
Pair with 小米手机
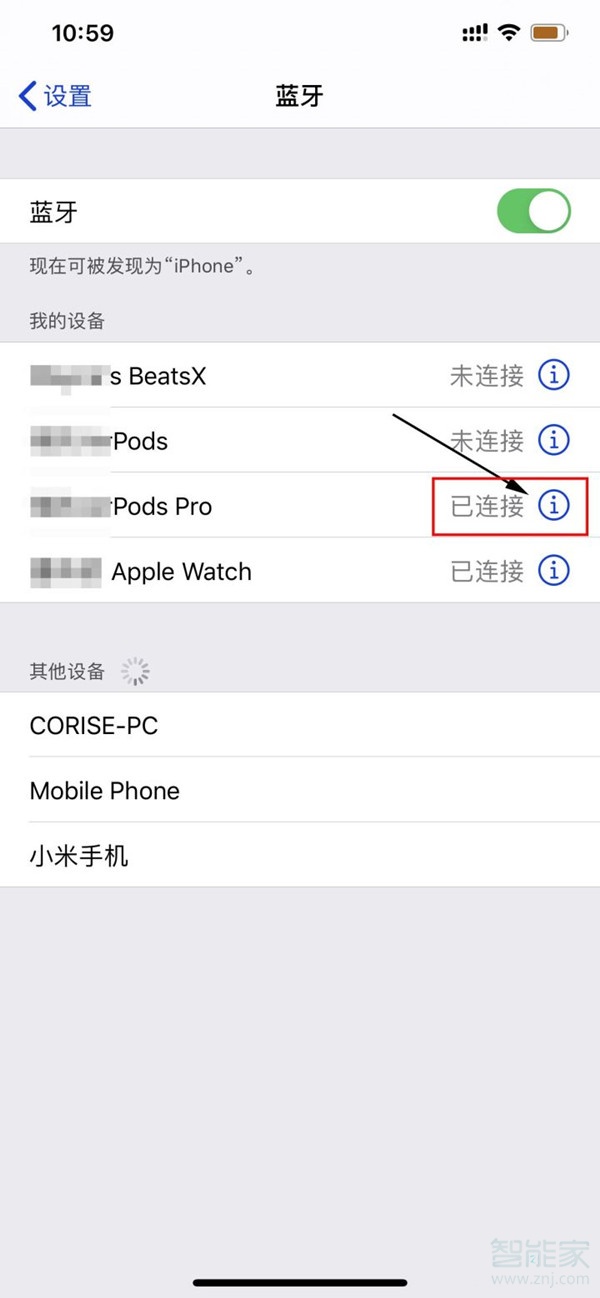[79, 856]
